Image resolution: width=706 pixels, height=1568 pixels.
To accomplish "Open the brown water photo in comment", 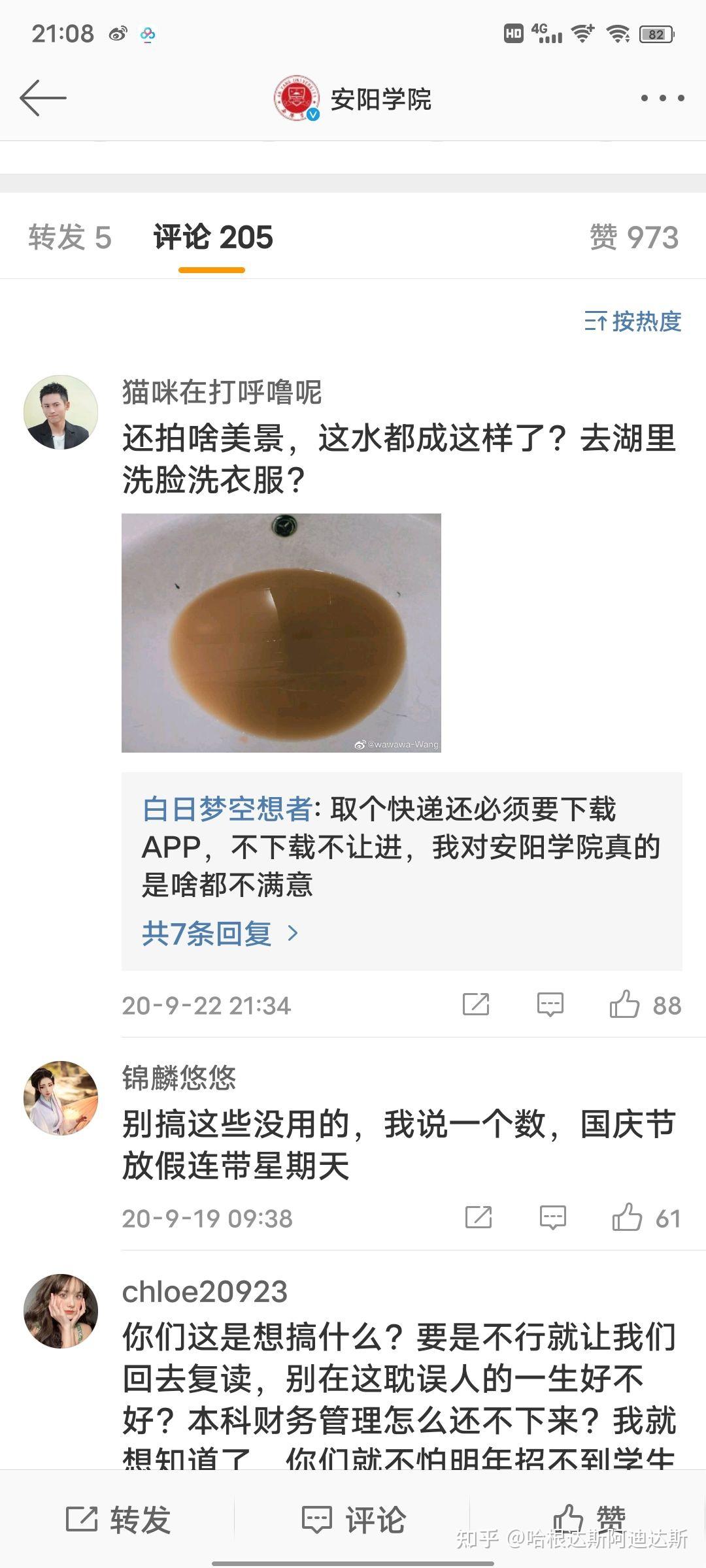I will pyautogui.click(x=281, y=632).
